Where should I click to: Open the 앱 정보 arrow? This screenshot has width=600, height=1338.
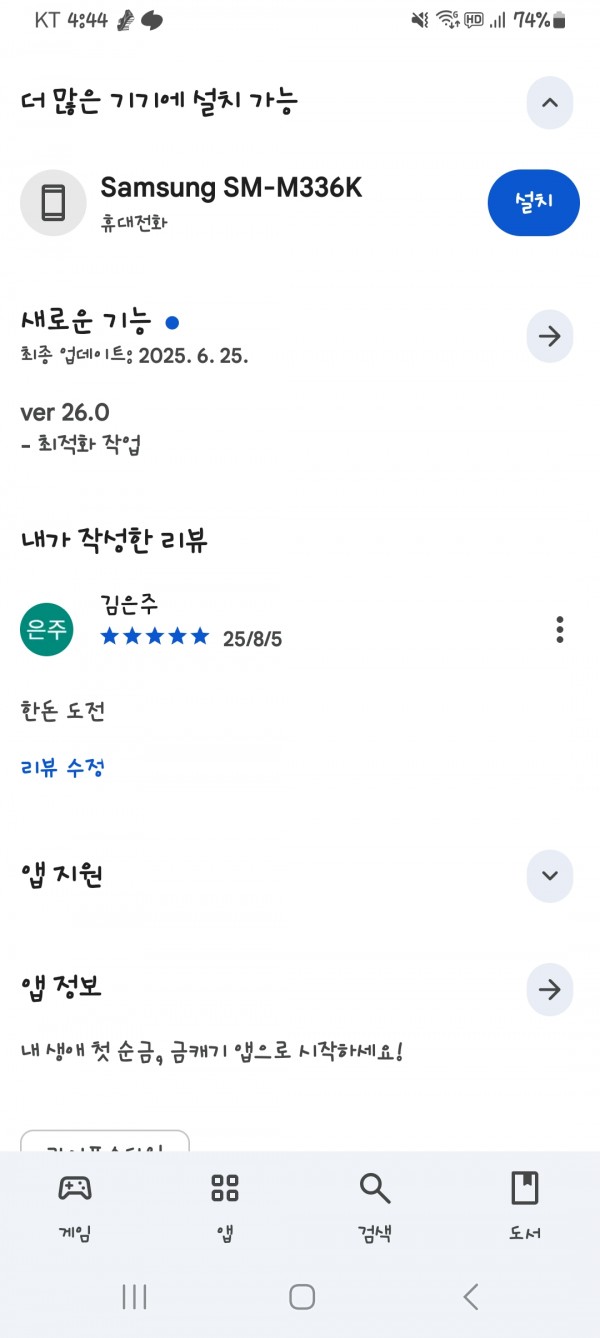pos(549,989)
